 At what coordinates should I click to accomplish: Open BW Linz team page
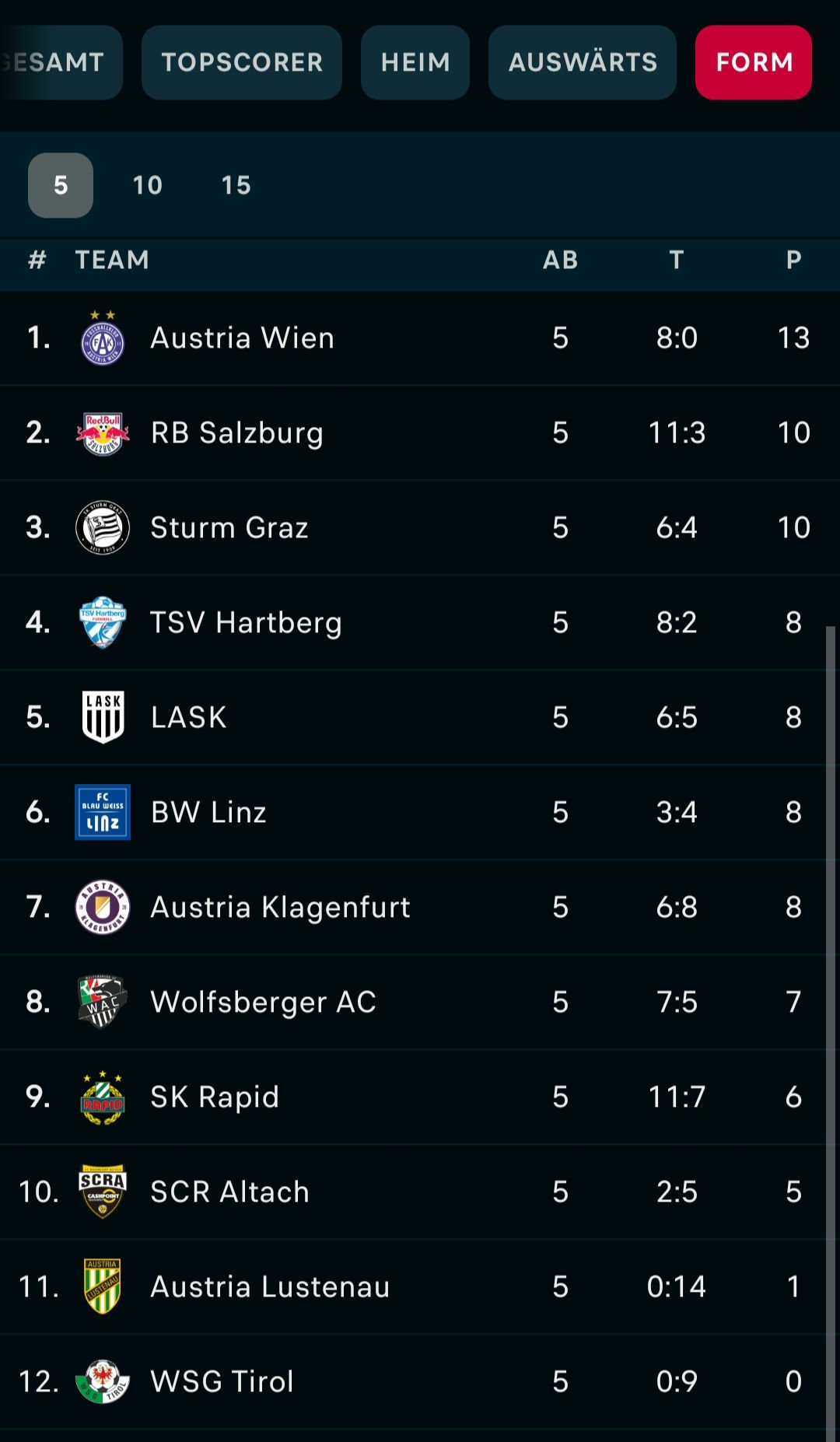point(420,812)
